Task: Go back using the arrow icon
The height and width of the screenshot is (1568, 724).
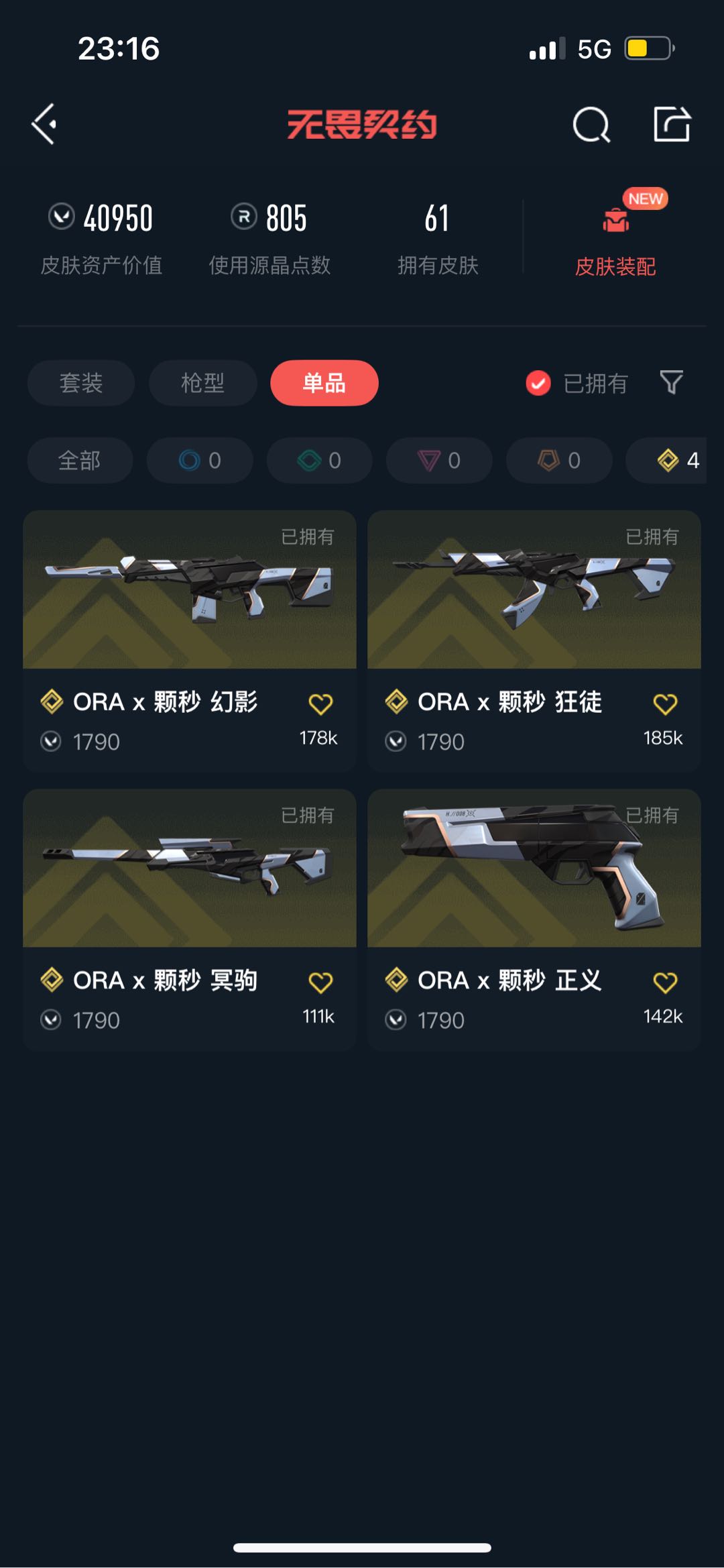Action: (44, 124)
